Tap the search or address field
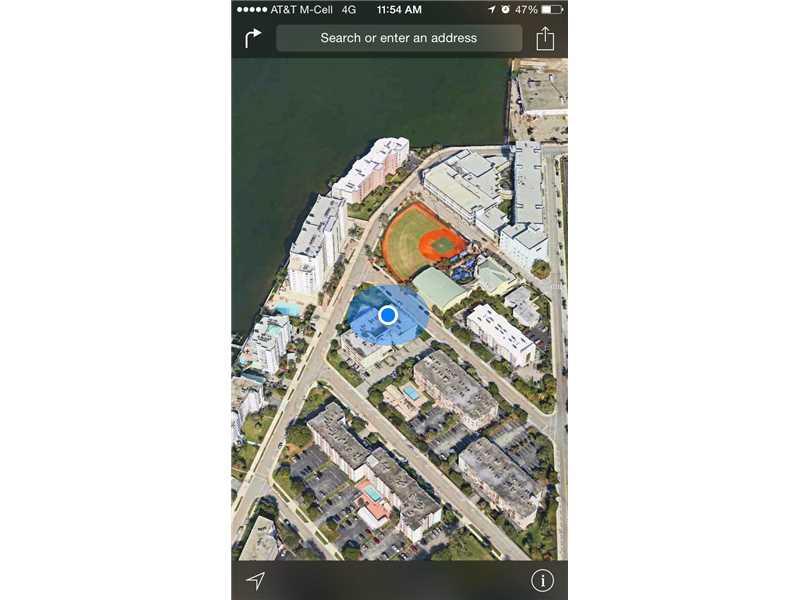 (399, 38)
